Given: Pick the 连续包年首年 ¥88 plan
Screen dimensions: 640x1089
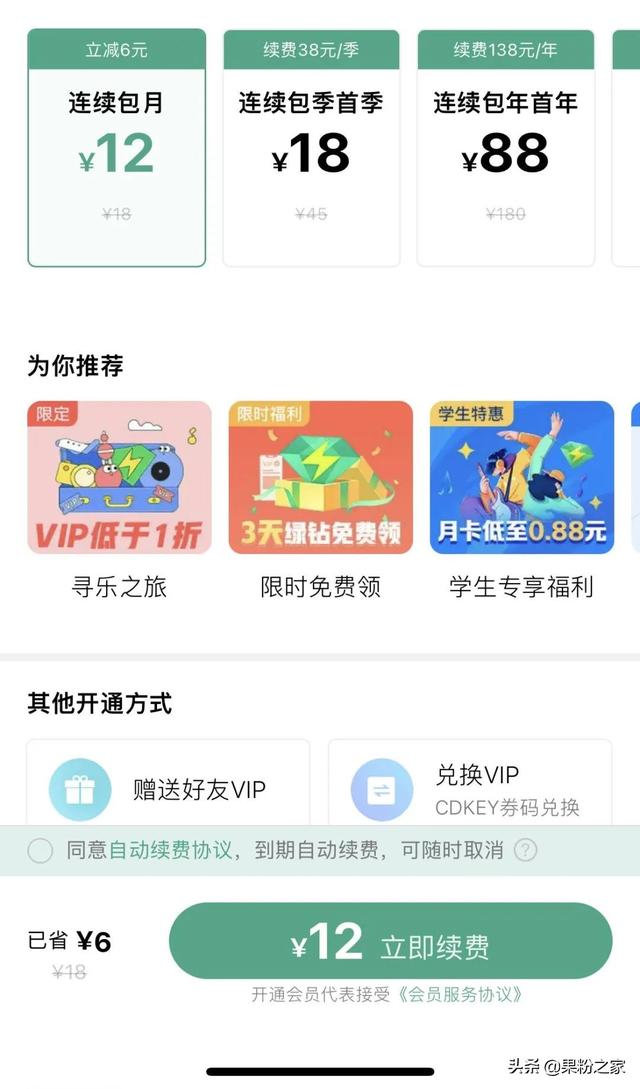Looking at the screenshot, I should point(505,148).
